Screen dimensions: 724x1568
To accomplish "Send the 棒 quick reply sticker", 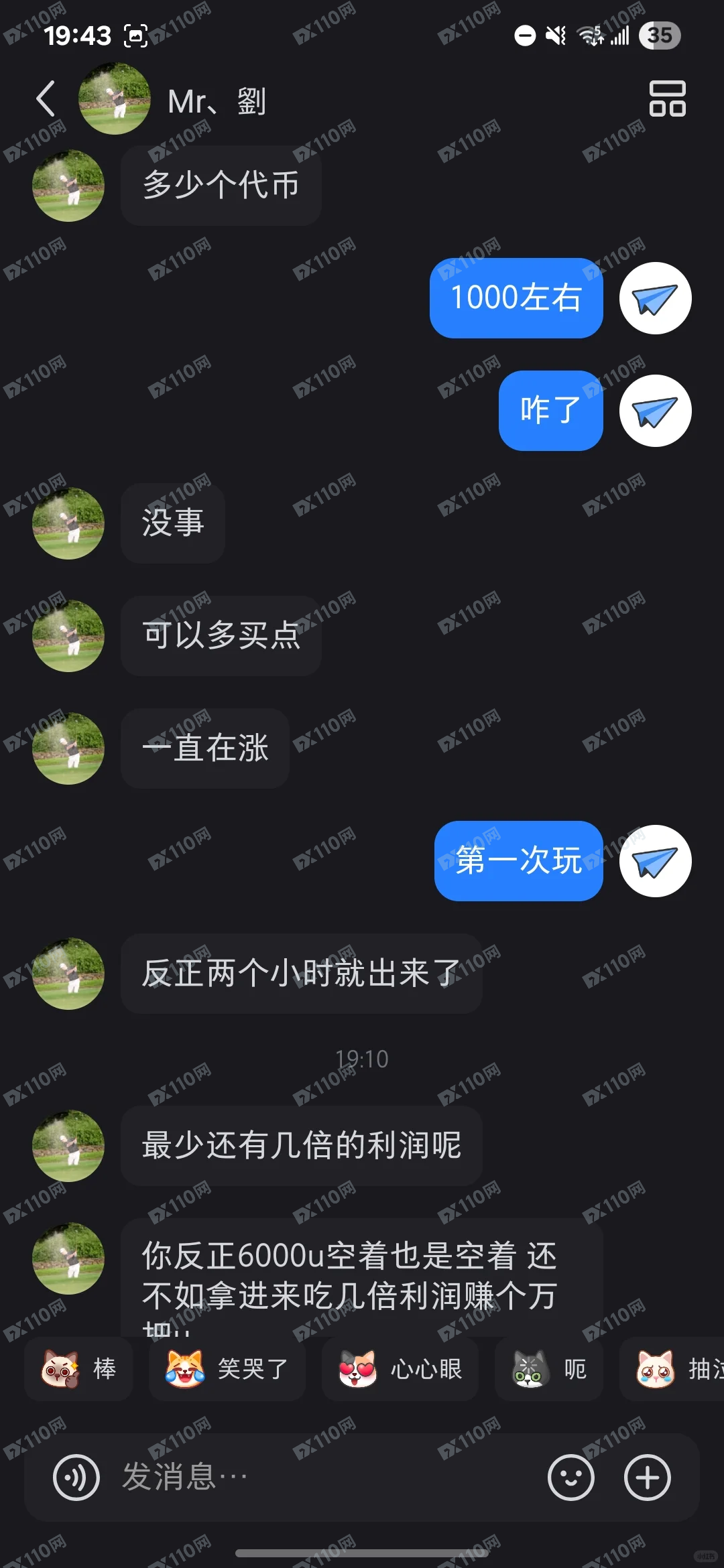I will click(x=78, y=1369).
